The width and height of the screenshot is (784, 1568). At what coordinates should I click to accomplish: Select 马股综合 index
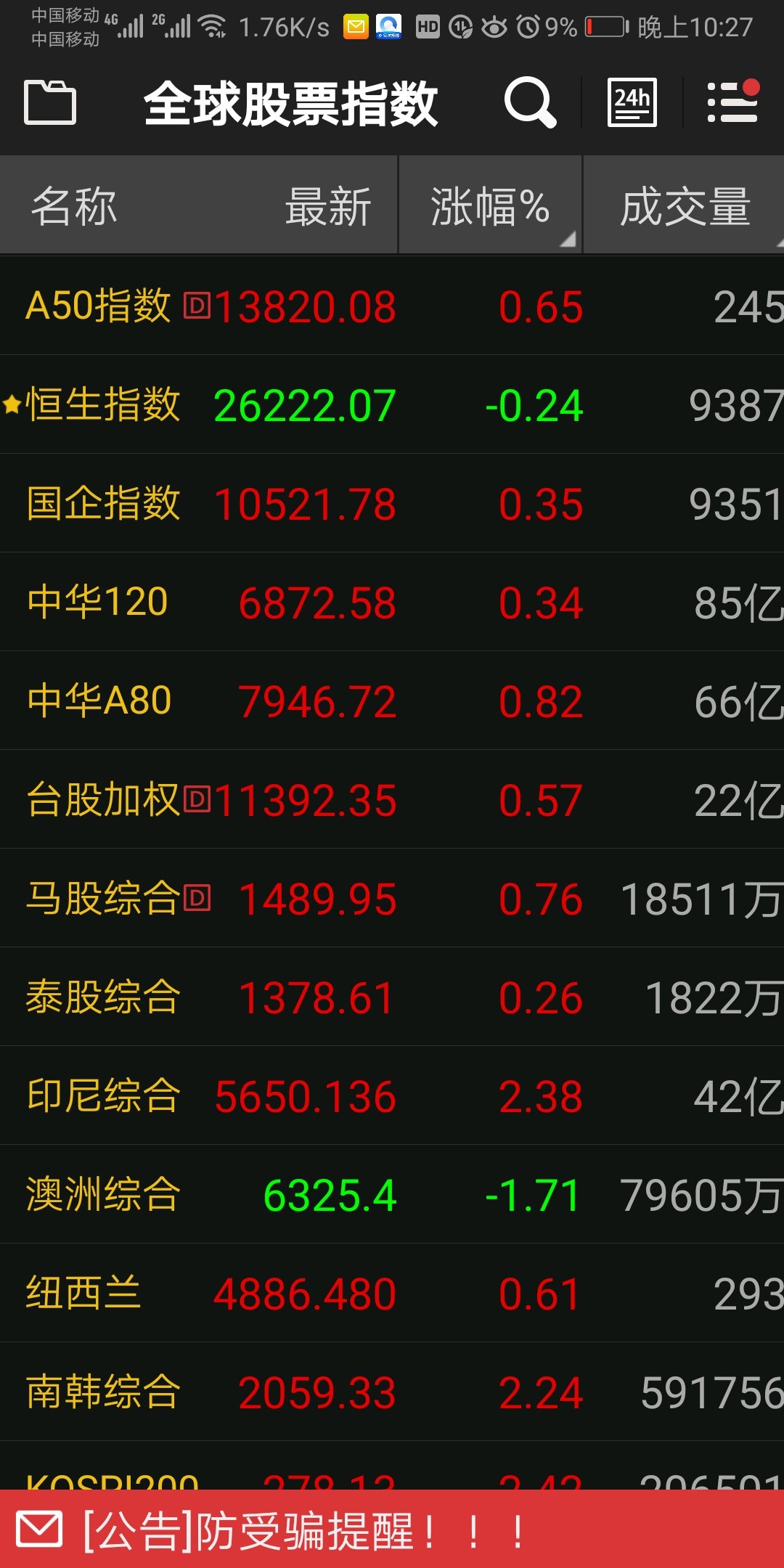pyautogui.click(x=392, y=898)
